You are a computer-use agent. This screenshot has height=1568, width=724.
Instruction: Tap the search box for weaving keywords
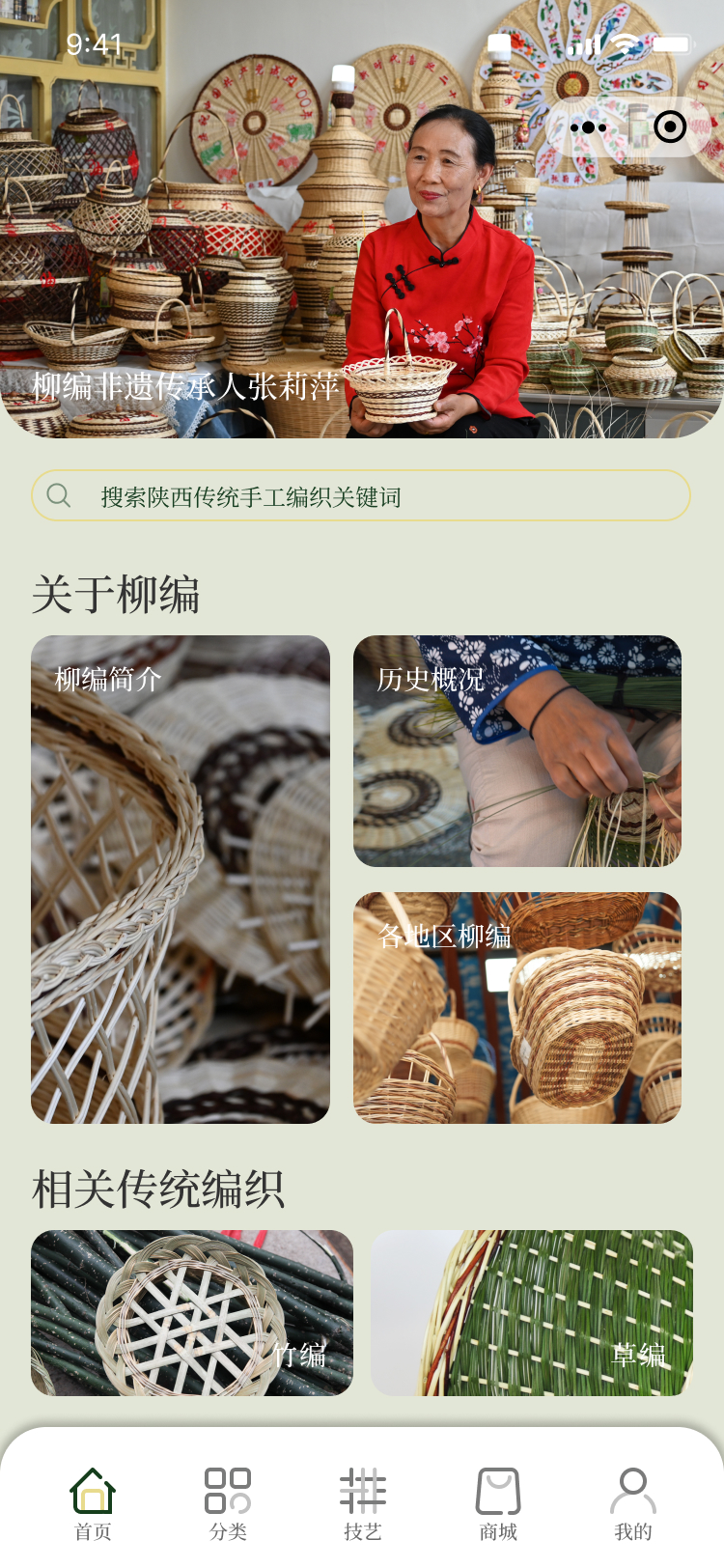(x=361, y=496)
